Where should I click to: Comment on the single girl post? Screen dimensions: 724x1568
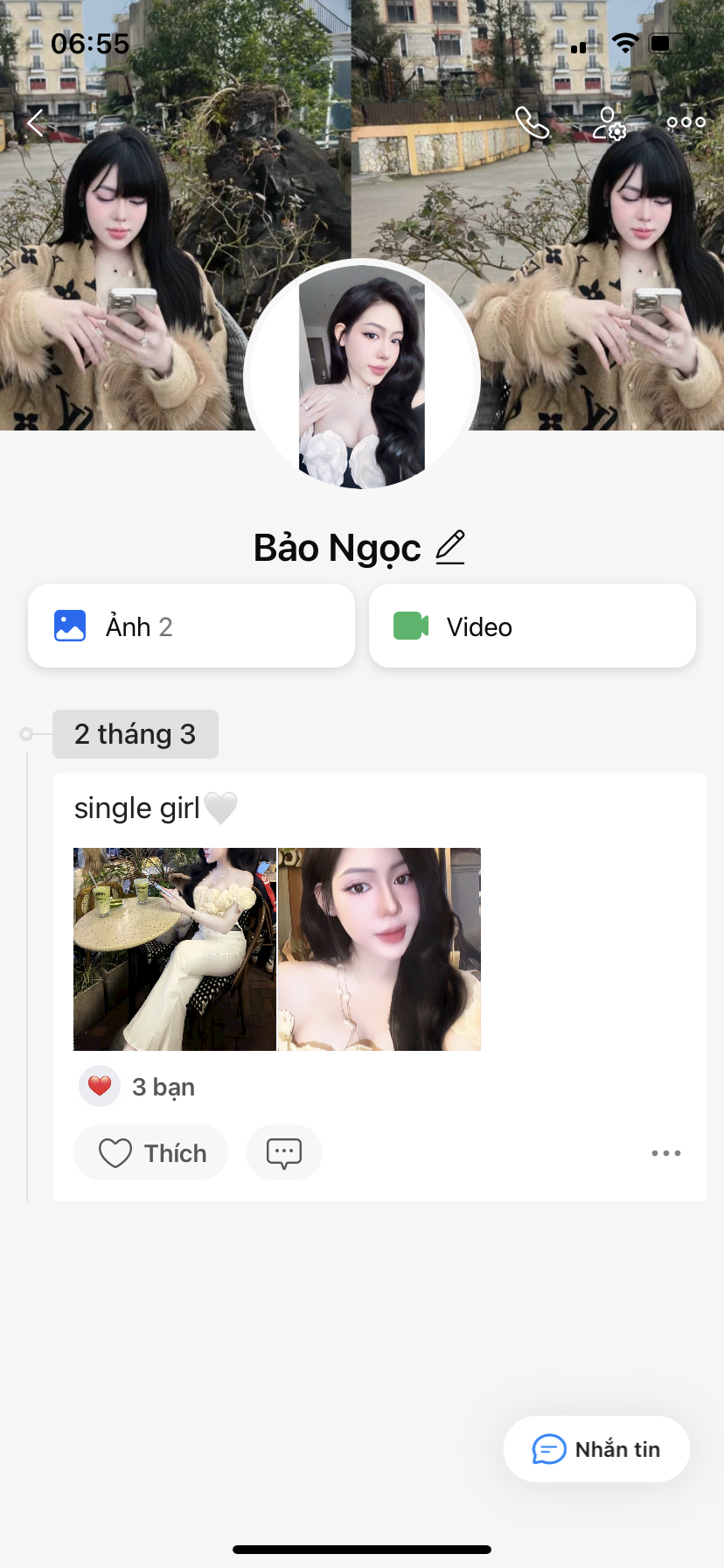coord(284,1153)
